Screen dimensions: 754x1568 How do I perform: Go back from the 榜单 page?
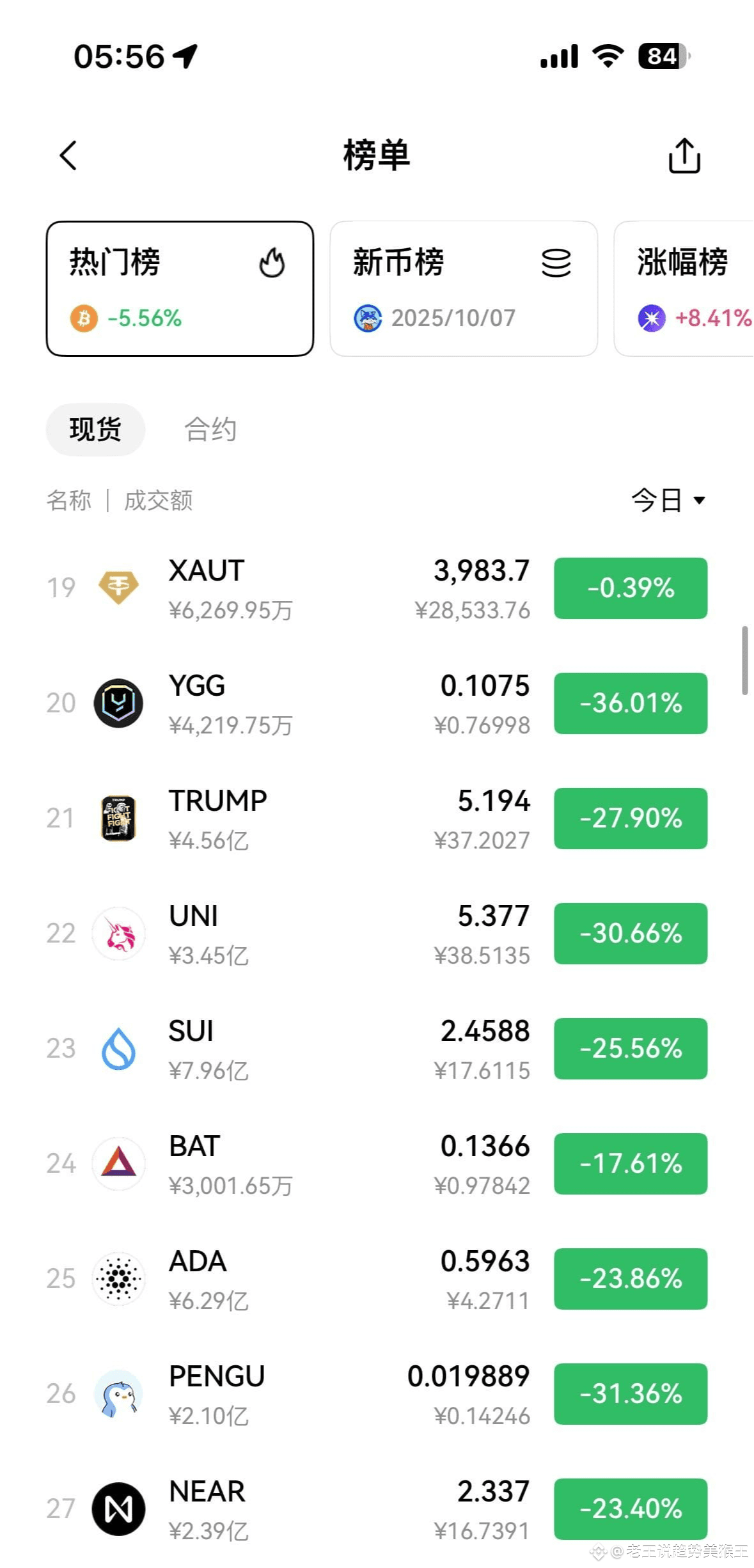point(68,155)
